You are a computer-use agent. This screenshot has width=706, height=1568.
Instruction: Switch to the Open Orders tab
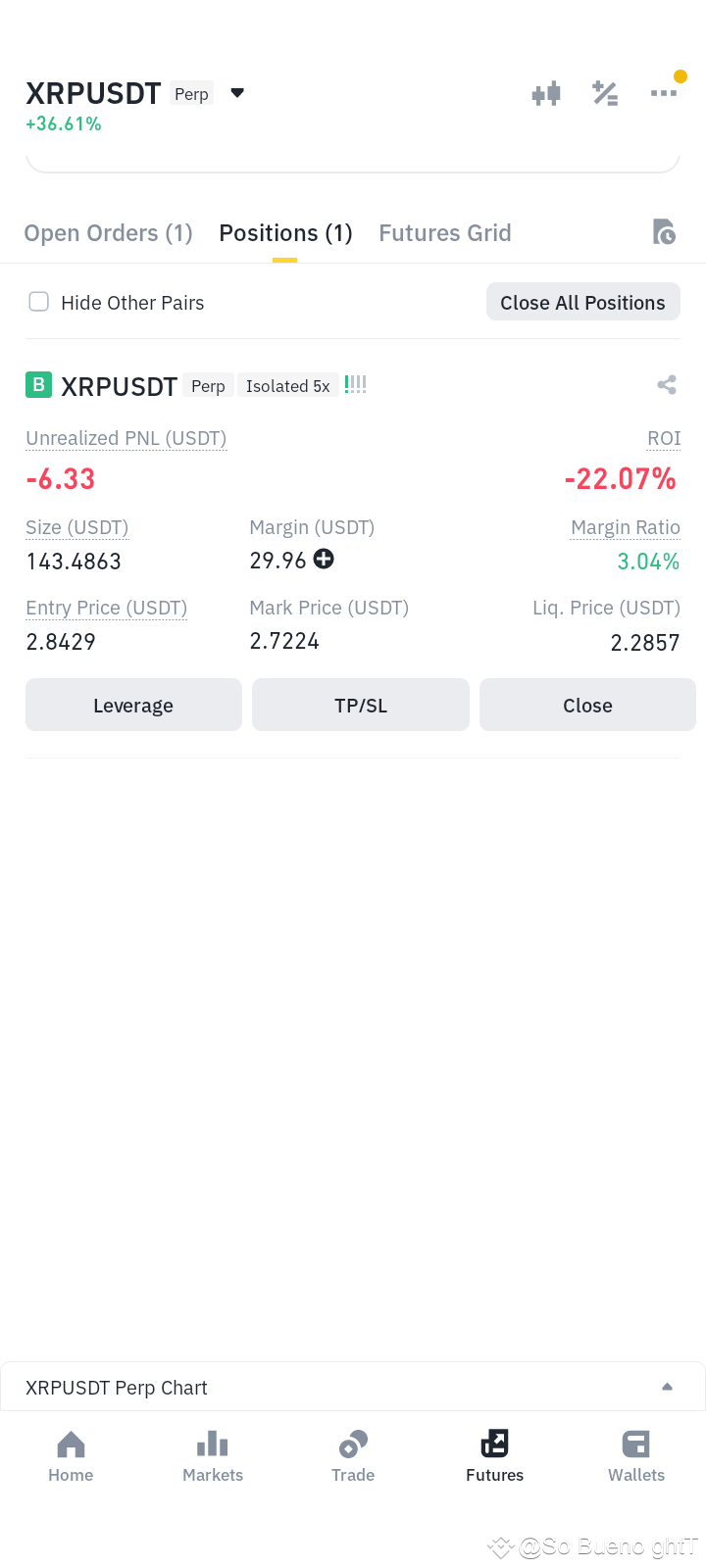(108, 232)
